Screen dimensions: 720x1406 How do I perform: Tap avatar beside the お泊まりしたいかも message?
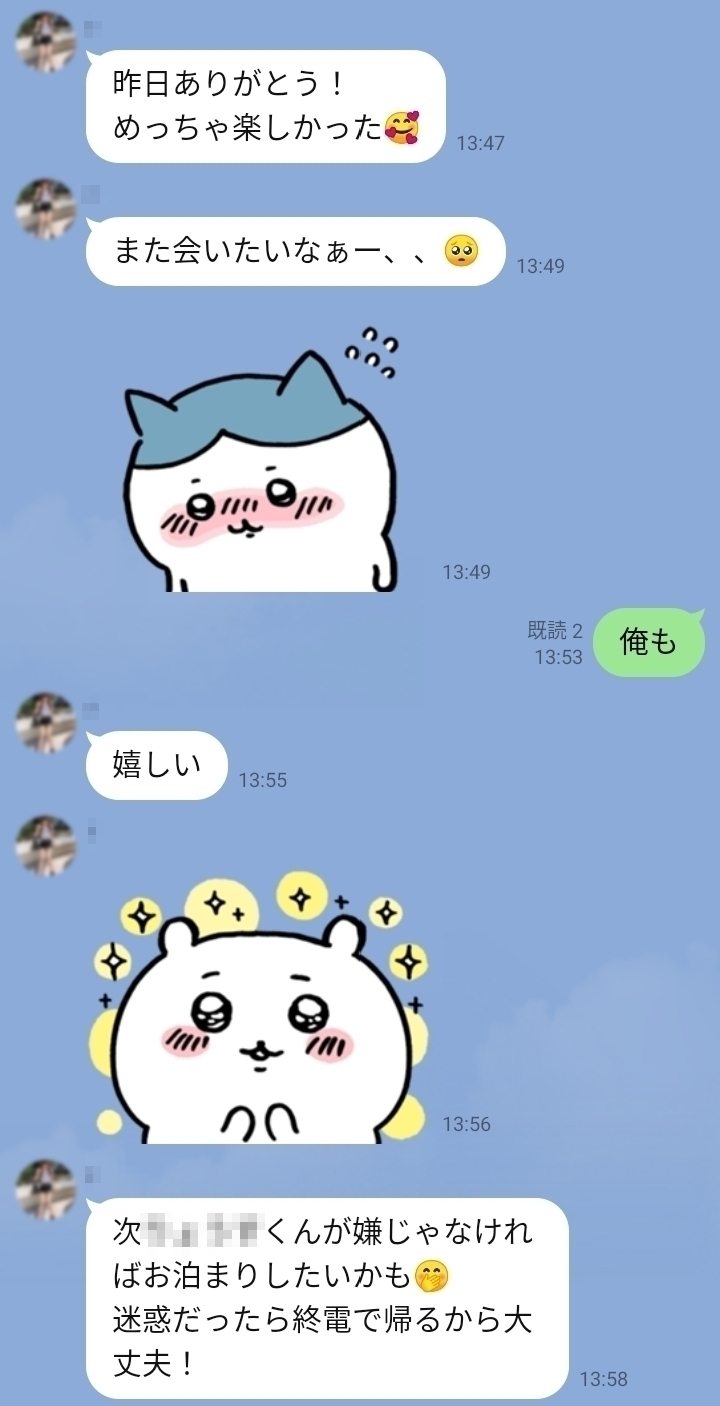[46, 1189]
